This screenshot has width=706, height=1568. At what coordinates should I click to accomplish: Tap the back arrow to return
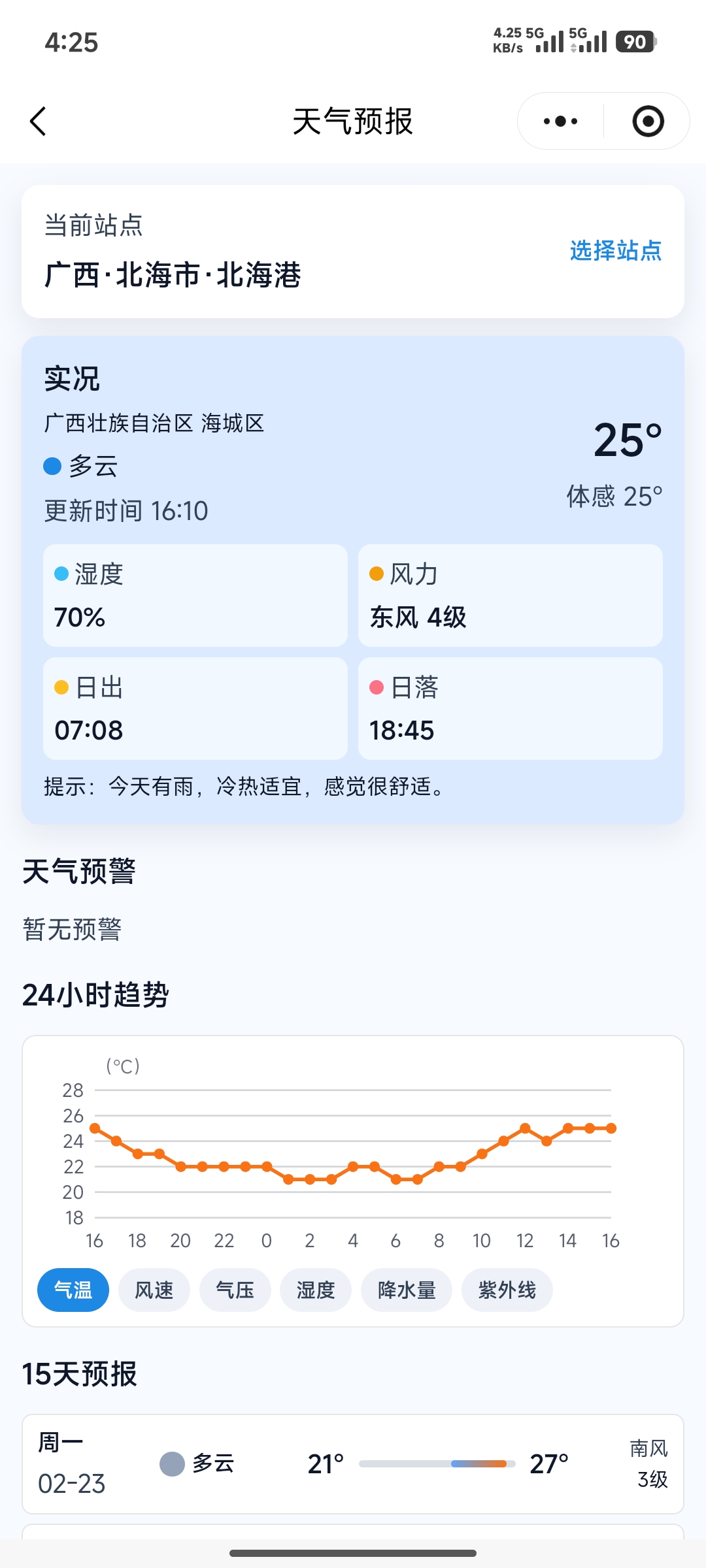[37, 121]
